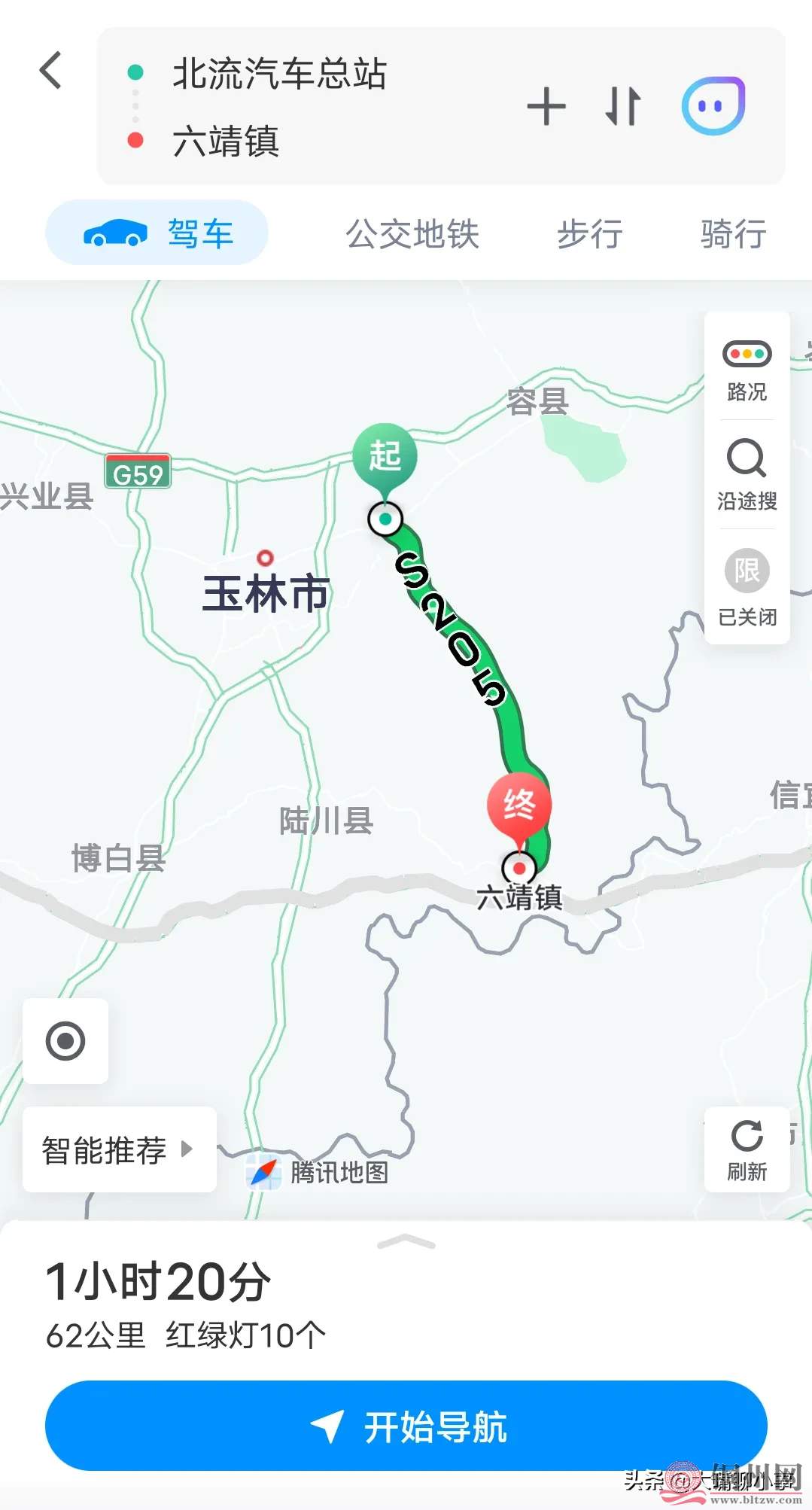Switch to the 公交地铁 tab

coord(412,234)
